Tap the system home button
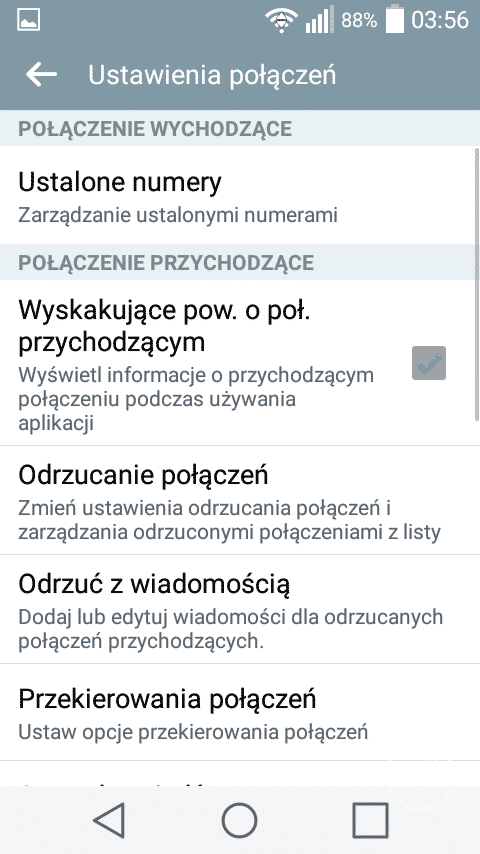Viewport: 480px width, 854px height. pyautogui.click(x=240, y=820)
